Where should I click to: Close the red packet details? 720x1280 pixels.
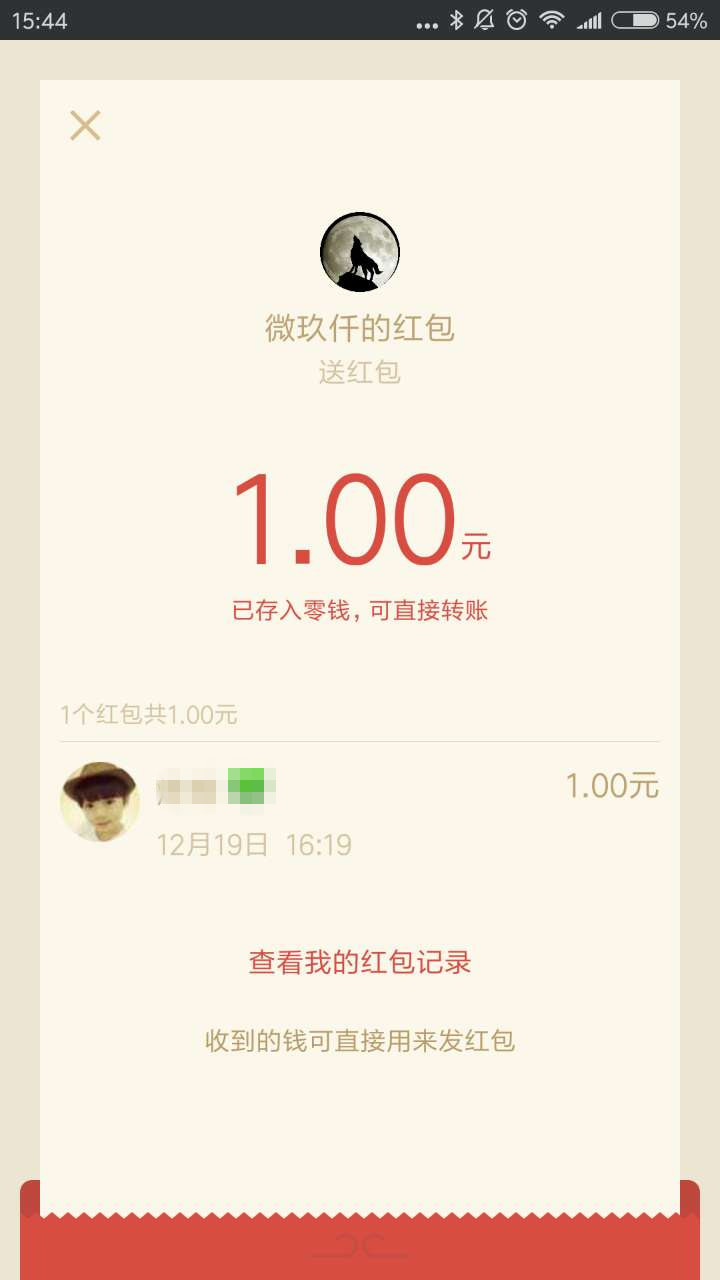85,126
